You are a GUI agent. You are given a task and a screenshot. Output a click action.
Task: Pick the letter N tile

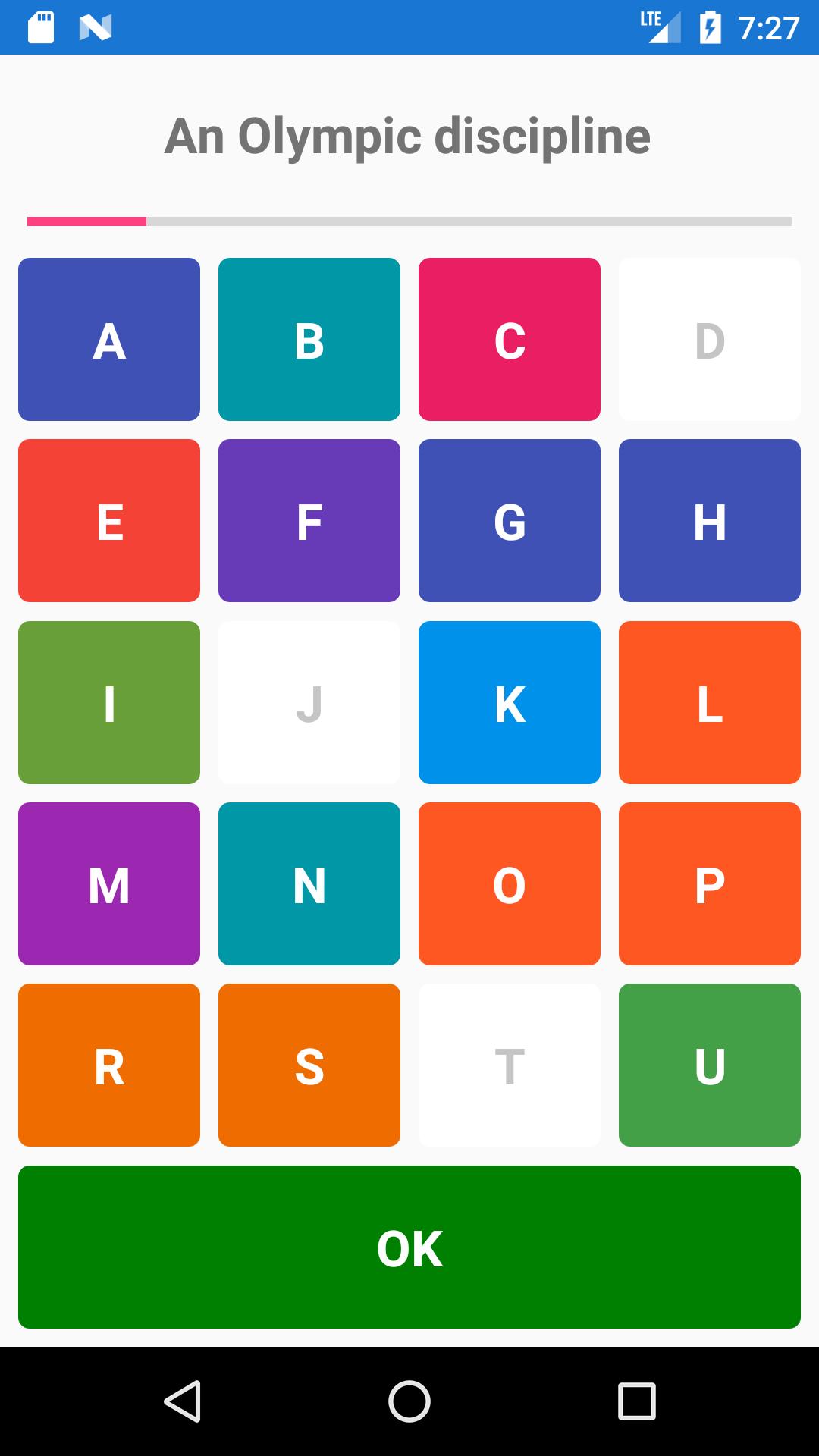[x=309, y=883]
